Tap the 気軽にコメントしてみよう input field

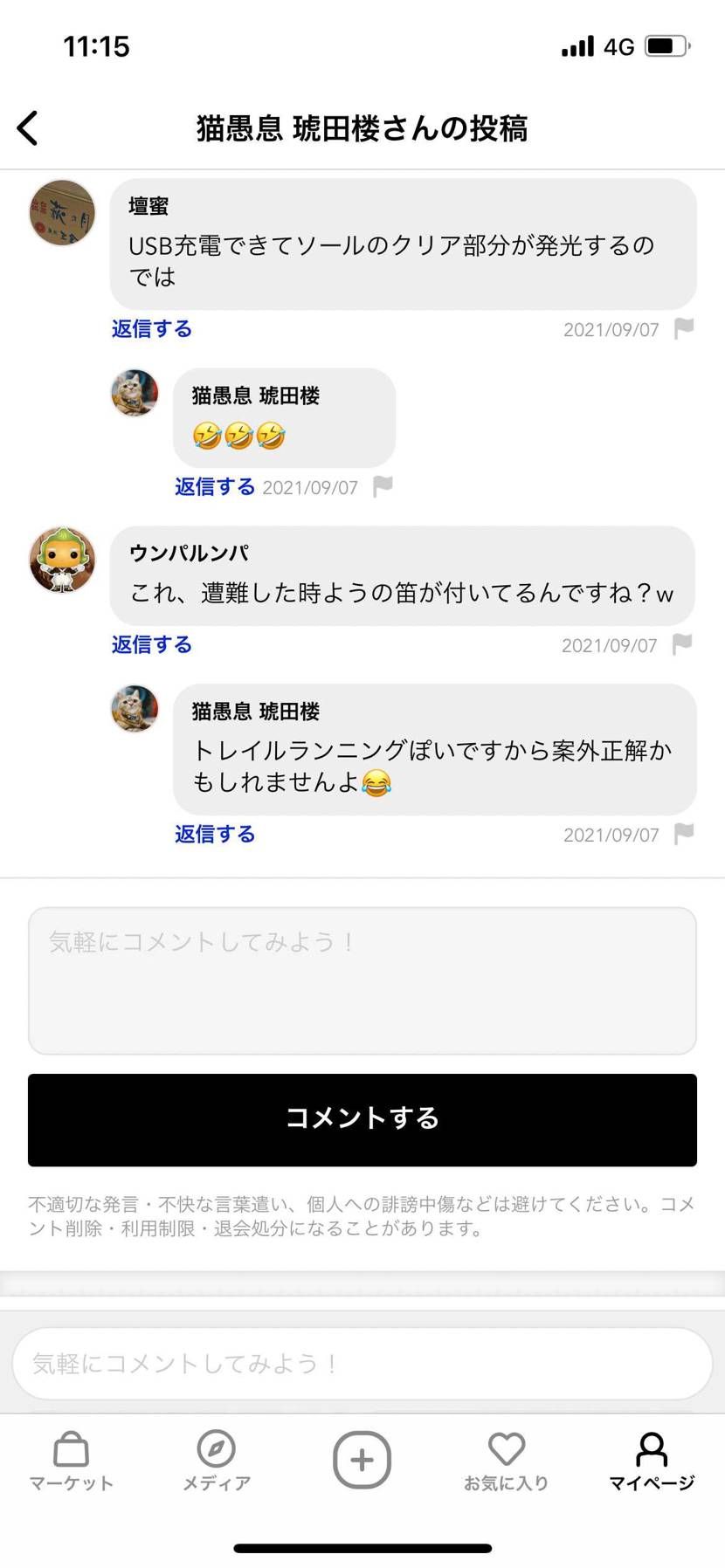pyautogui.click(x=362, y=980)
